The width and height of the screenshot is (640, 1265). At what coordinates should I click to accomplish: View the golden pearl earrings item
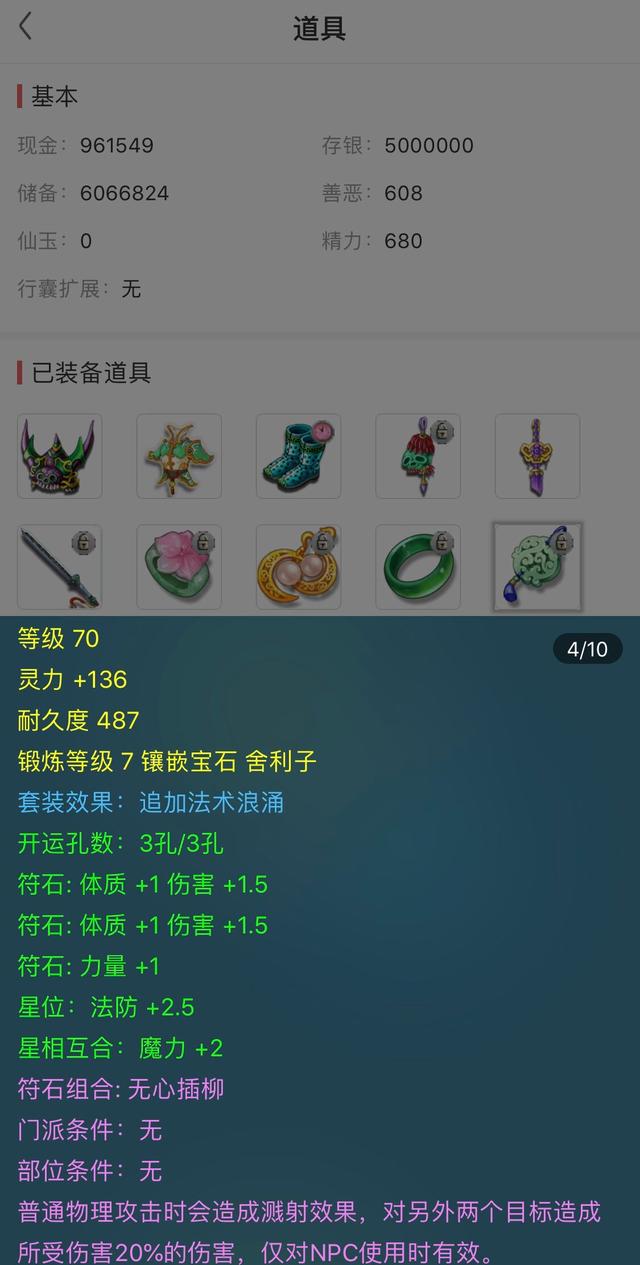pyautogui.click(x=299, y=567)
